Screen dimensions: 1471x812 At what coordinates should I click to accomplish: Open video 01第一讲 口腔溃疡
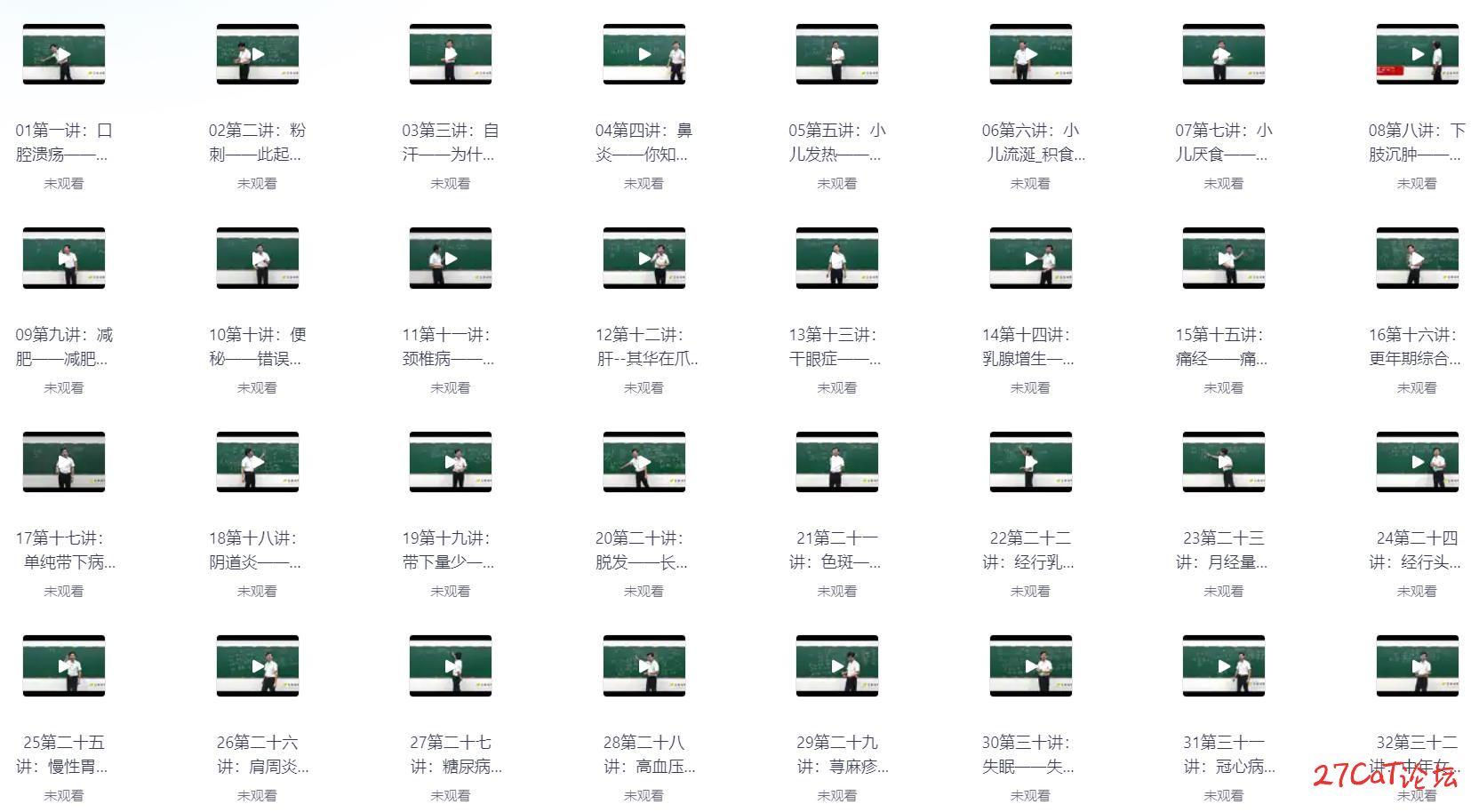click(63, 54)
